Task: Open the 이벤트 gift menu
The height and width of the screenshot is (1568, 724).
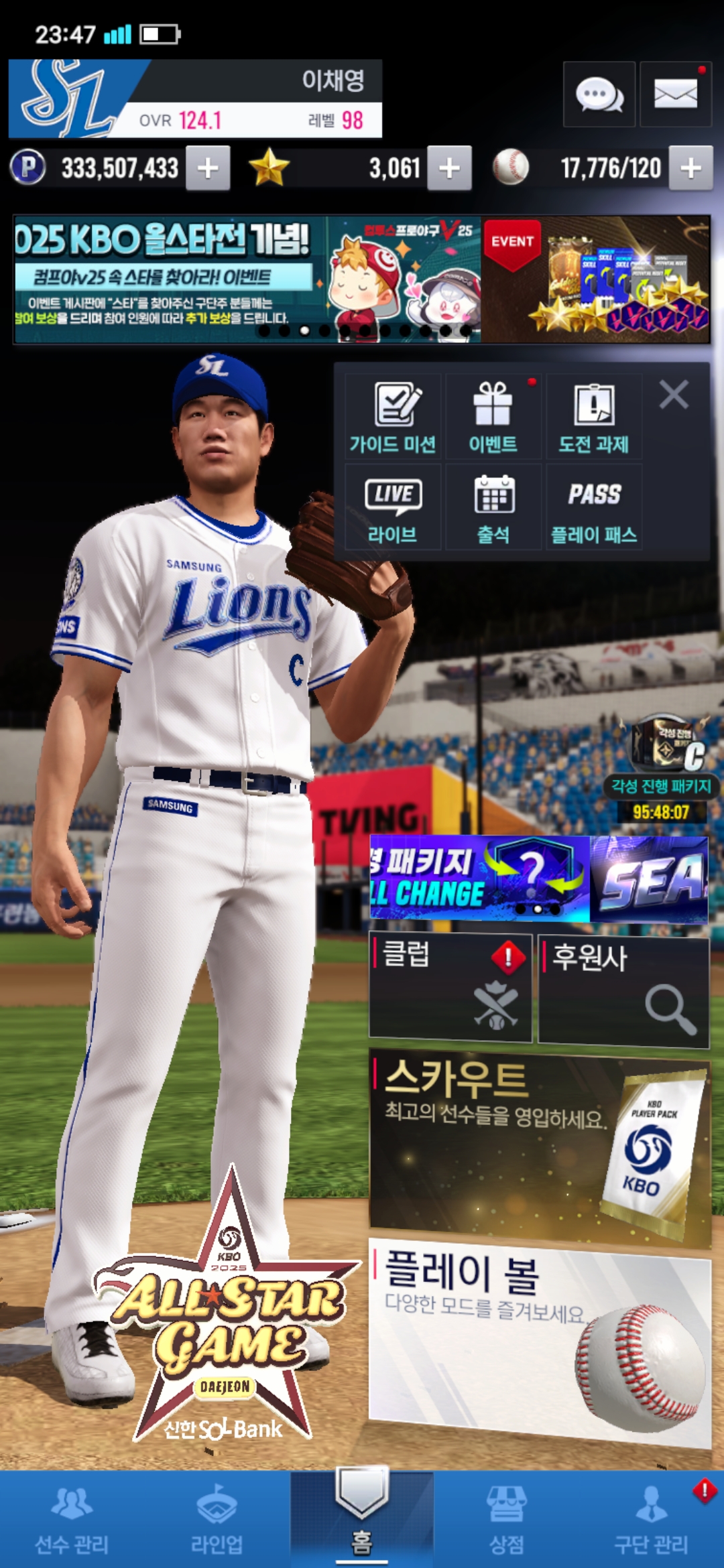Action: click(x=493, y=417)
